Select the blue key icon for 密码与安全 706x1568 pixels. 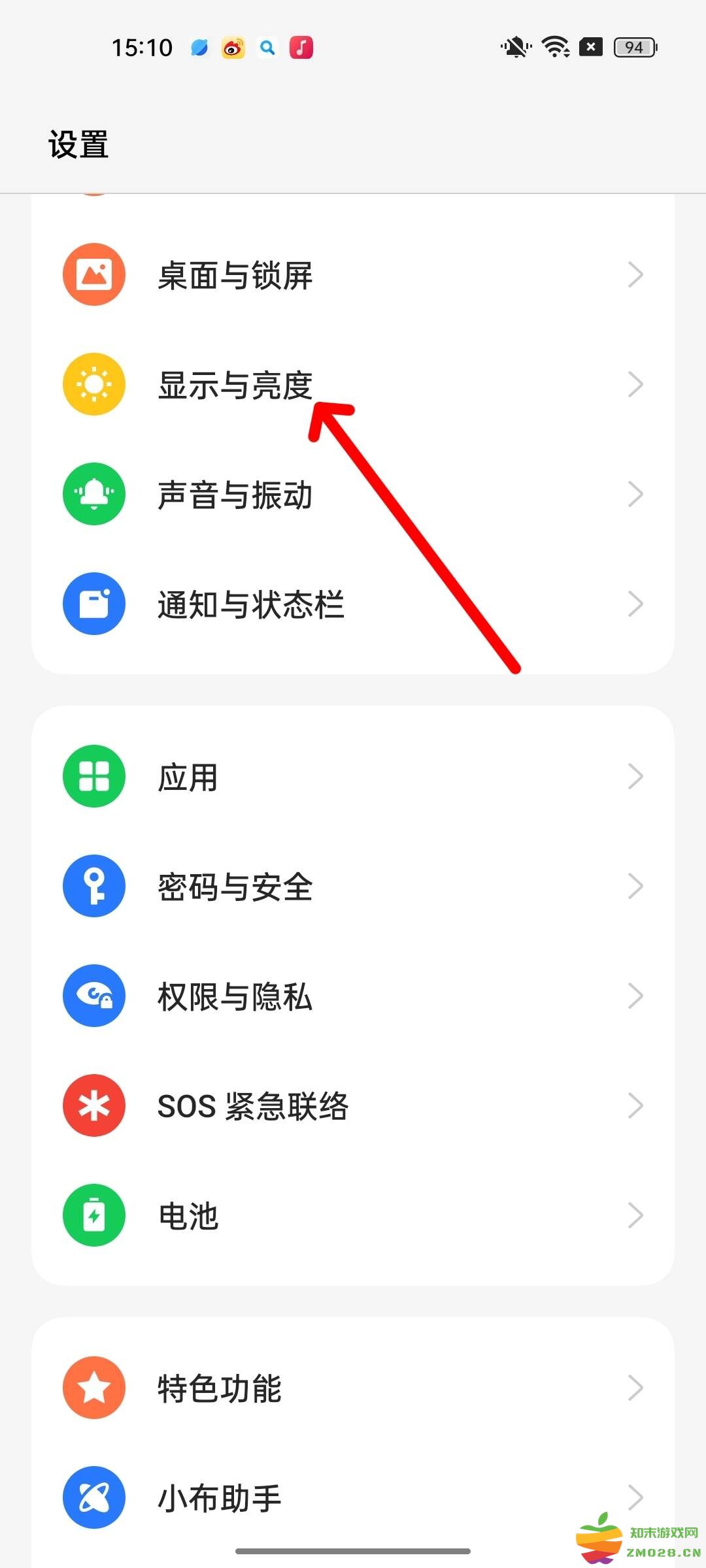pyautogui.click(x=93, y=886)
